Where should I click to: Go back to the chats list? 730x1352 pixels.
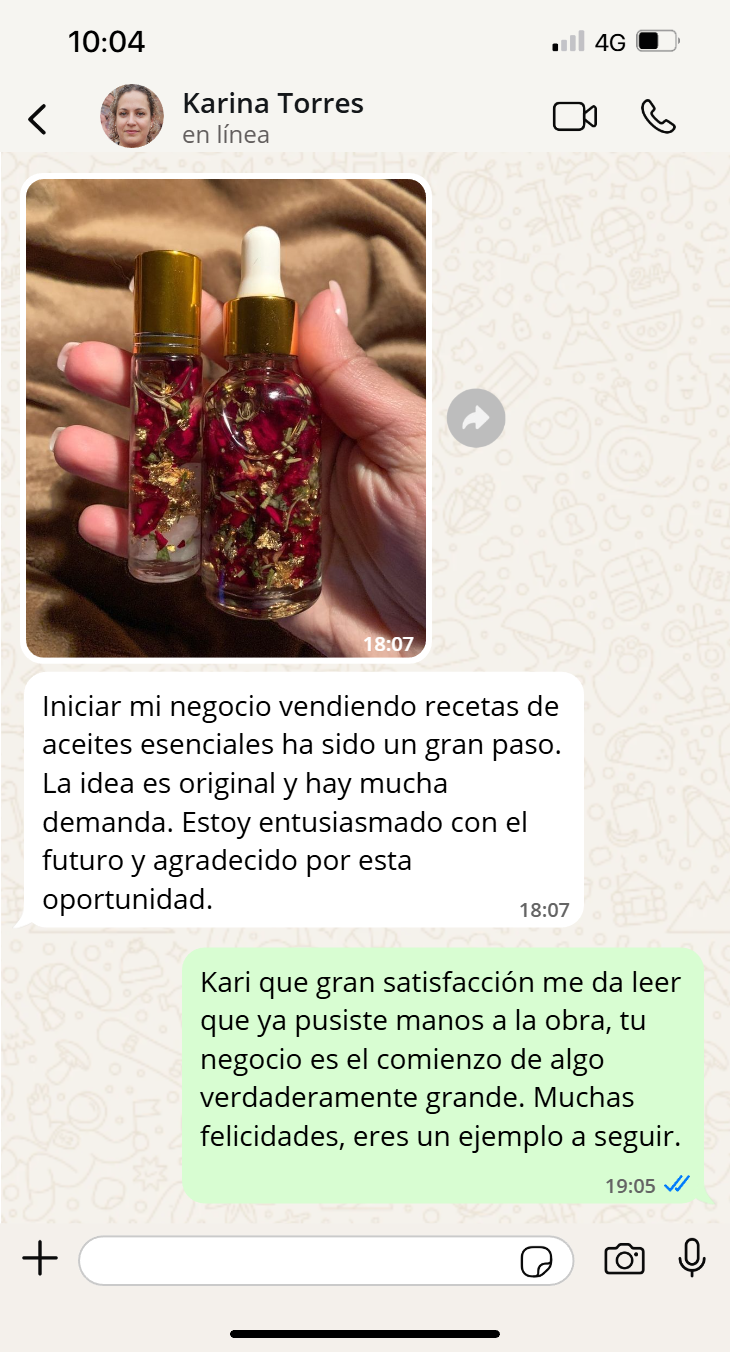[x=37, y=119]
